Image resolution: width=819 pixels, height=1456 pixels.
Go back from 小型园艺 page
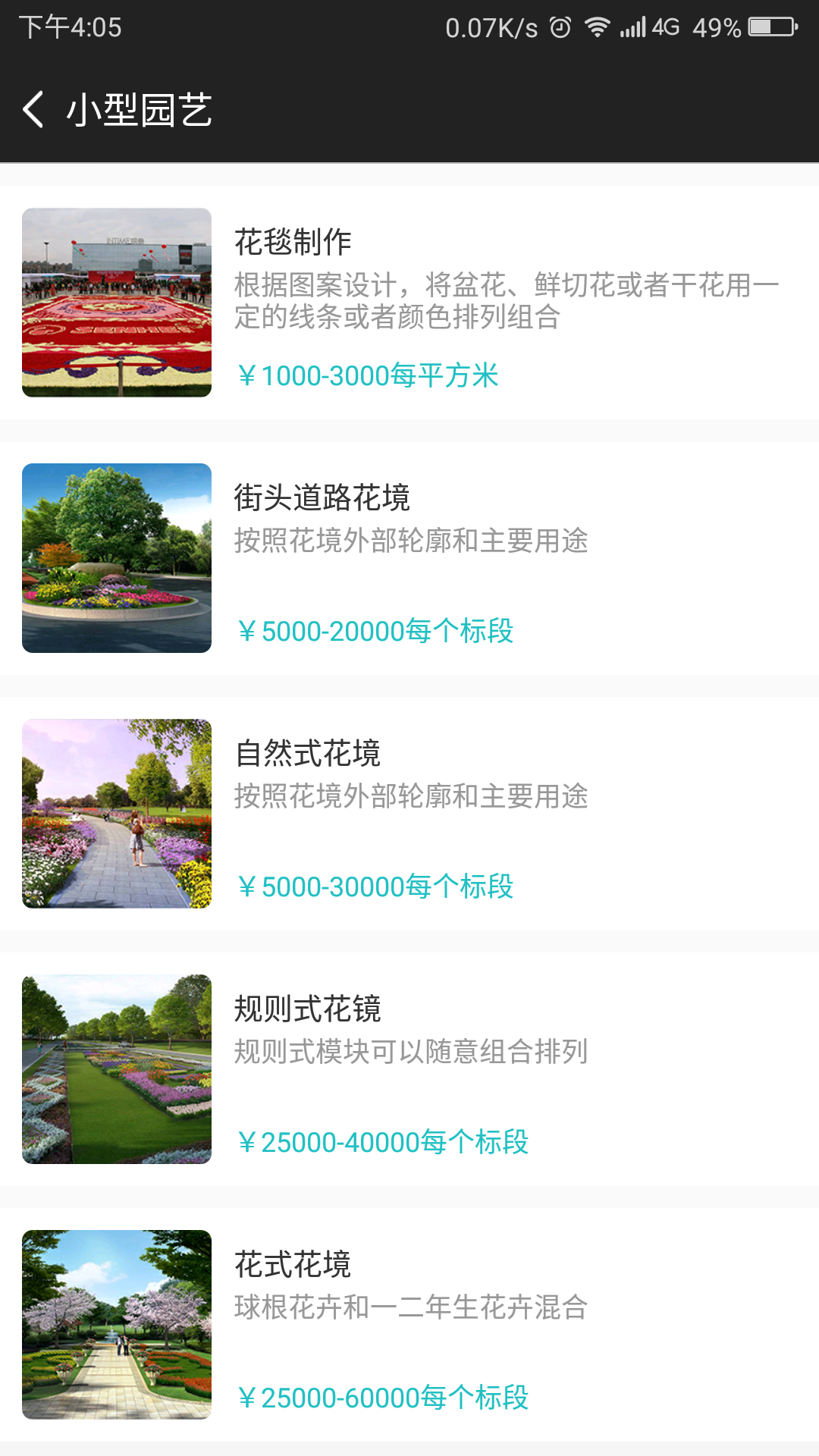(33, 109)
